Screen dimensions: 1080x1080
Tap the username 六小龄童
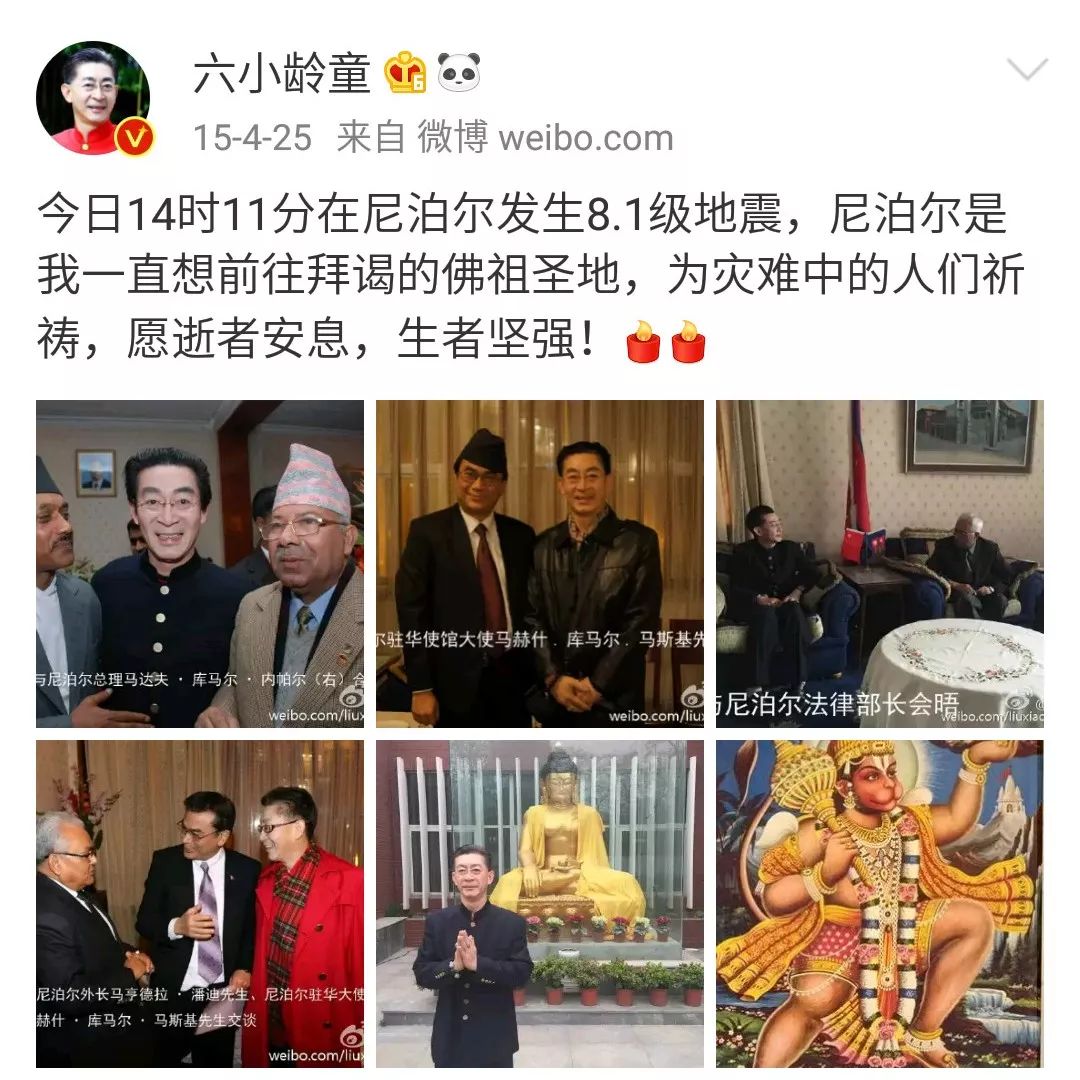282,75
